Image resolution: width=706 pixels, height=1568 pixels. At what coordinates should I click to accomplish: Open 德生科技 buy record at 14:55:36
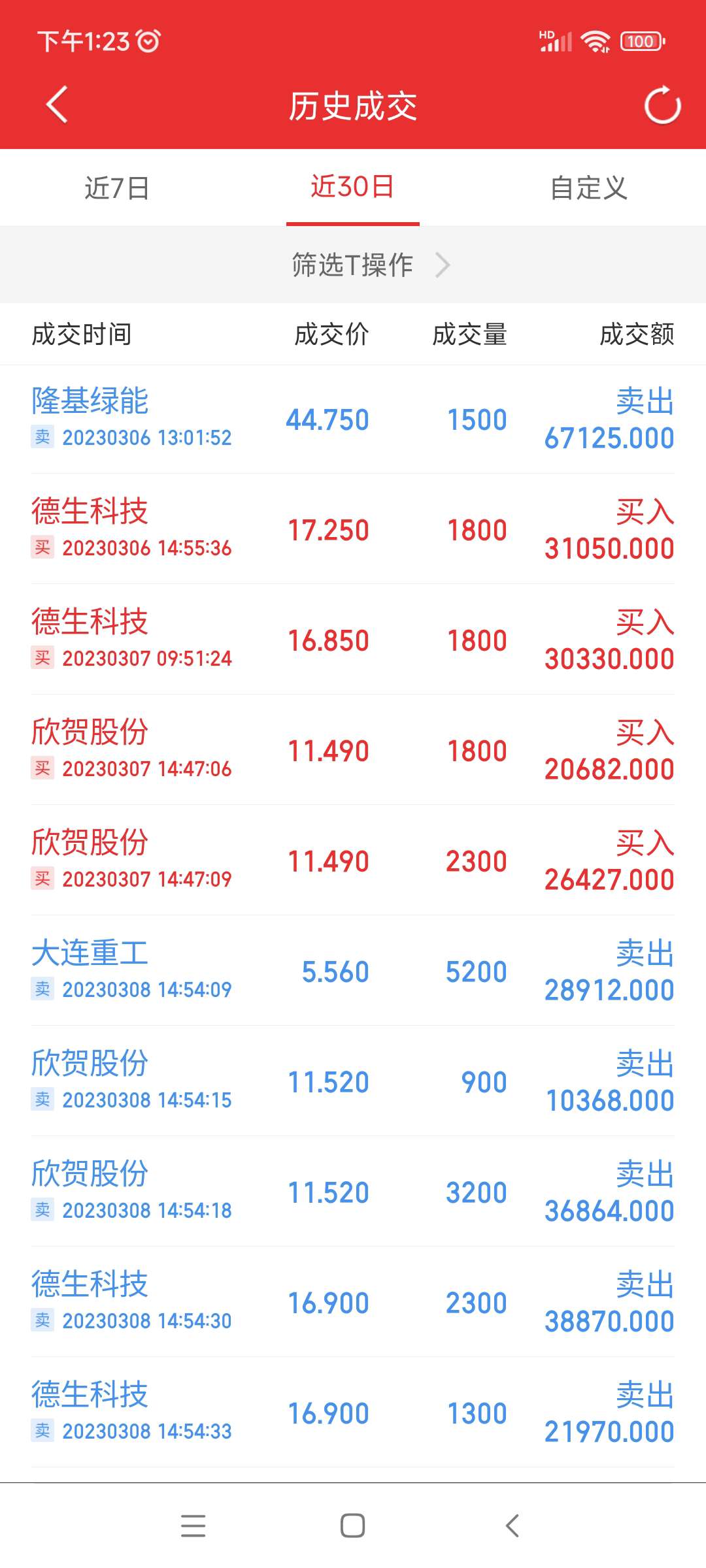click(x=353, y=530)
